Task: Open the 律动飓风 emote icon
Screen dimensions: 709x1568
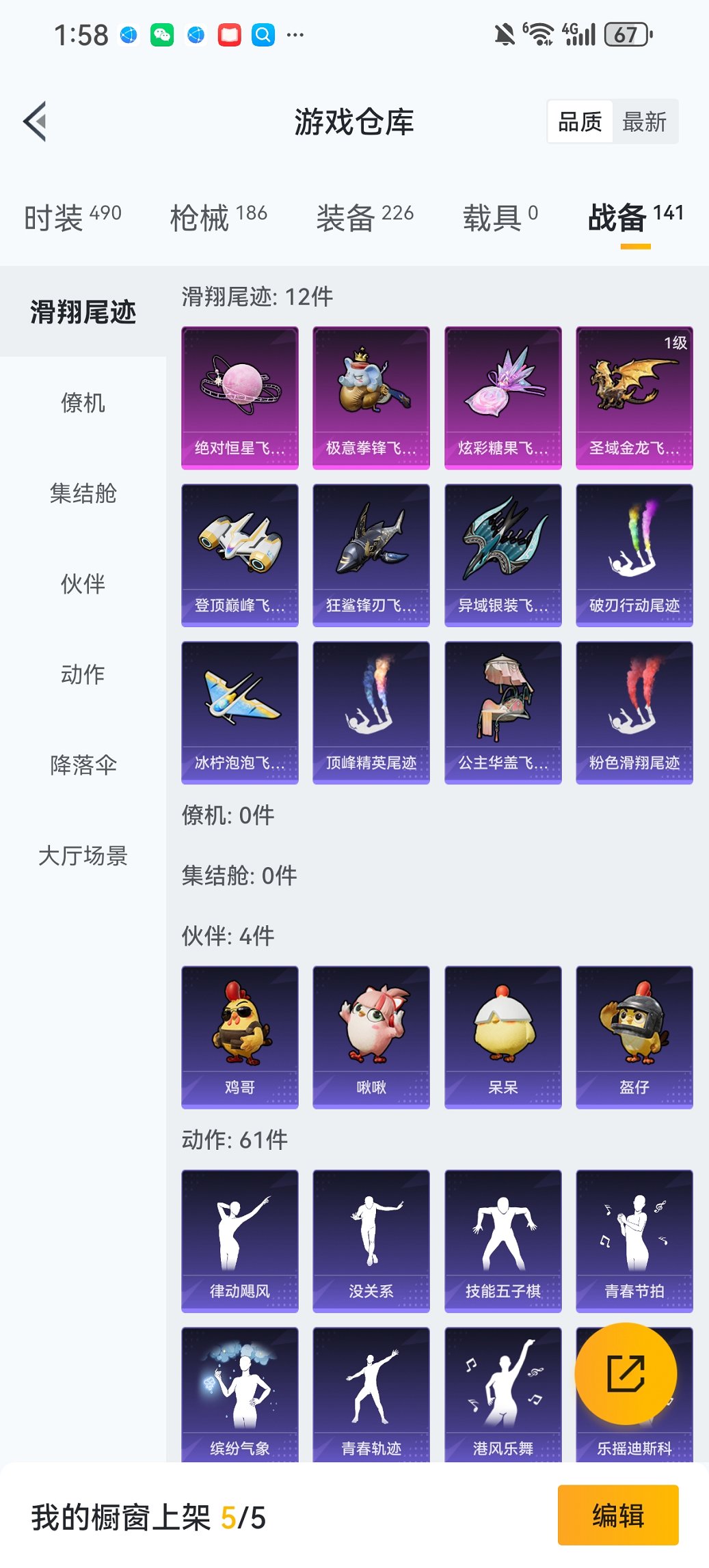Action: [239, 1240]
